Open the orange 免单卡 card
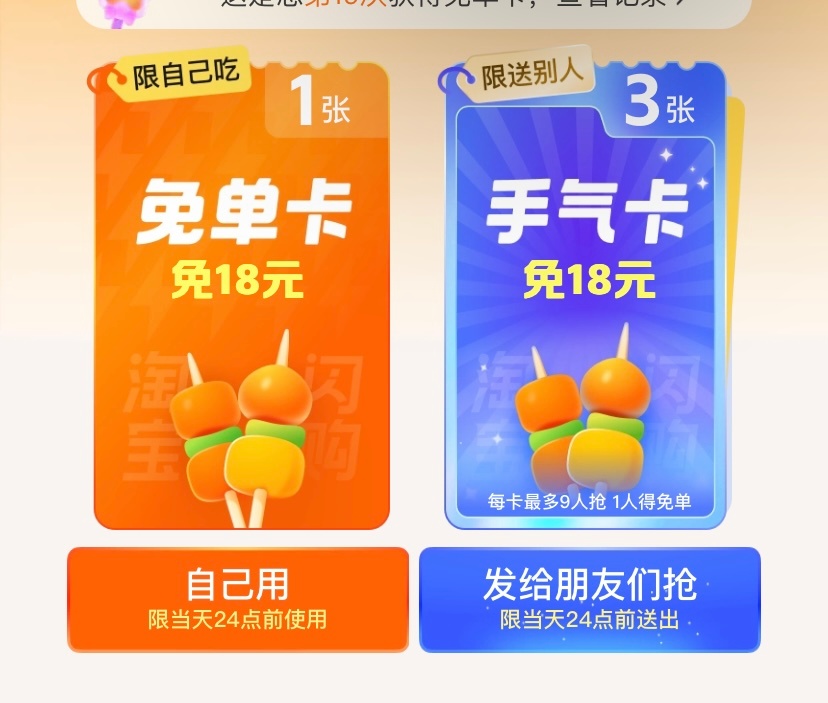 point(241,300)
